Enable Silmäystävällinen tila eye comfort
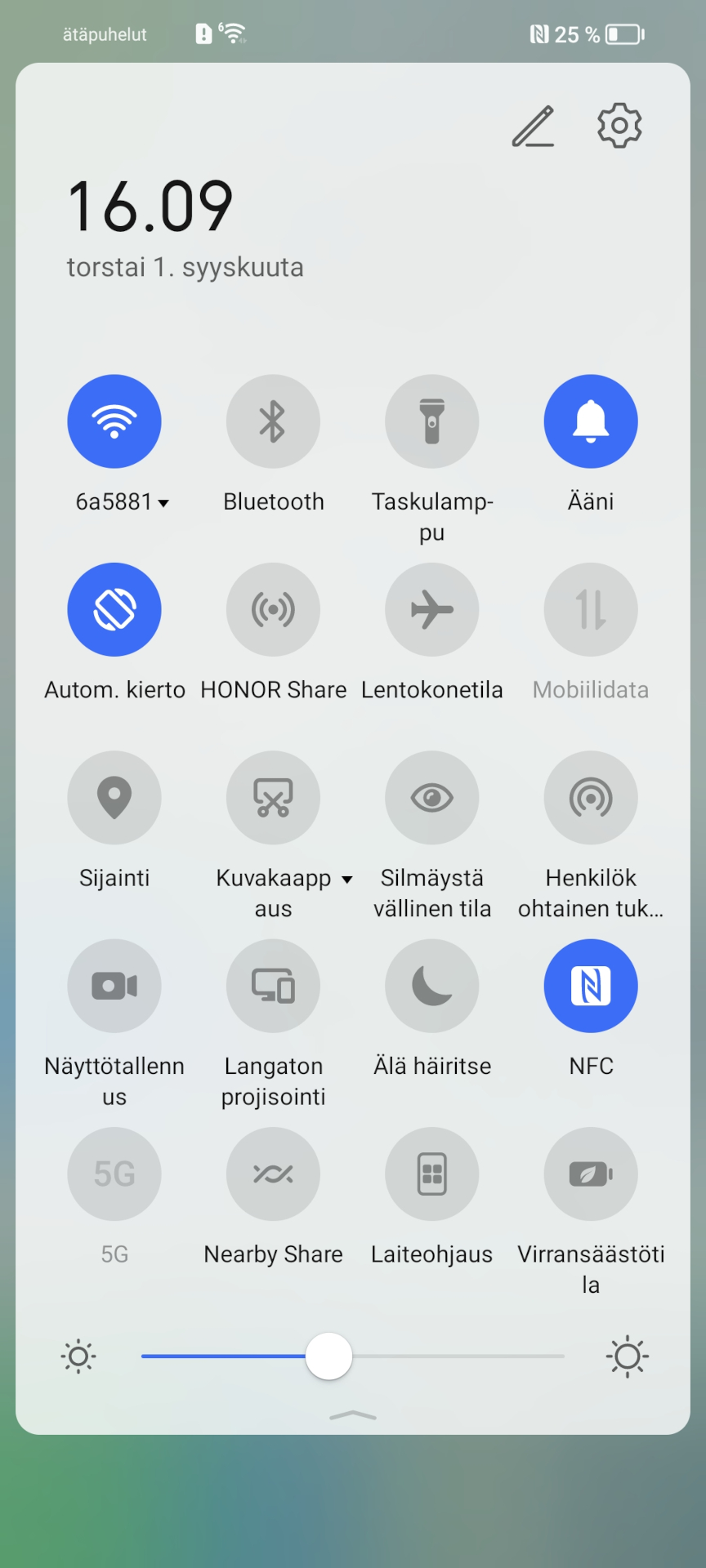Viewport: 706px width, 1568px height. [432, 798]
